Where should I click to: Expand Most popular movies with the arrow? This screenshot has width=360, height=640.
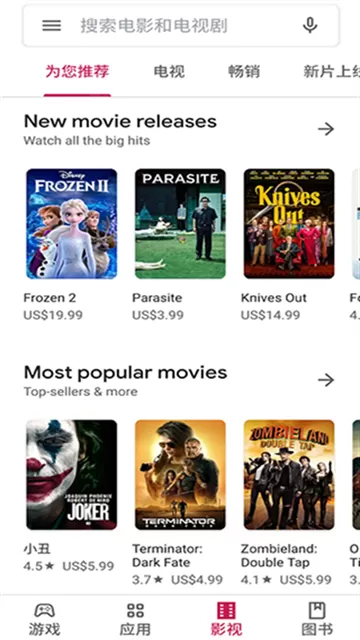[326, 380]
